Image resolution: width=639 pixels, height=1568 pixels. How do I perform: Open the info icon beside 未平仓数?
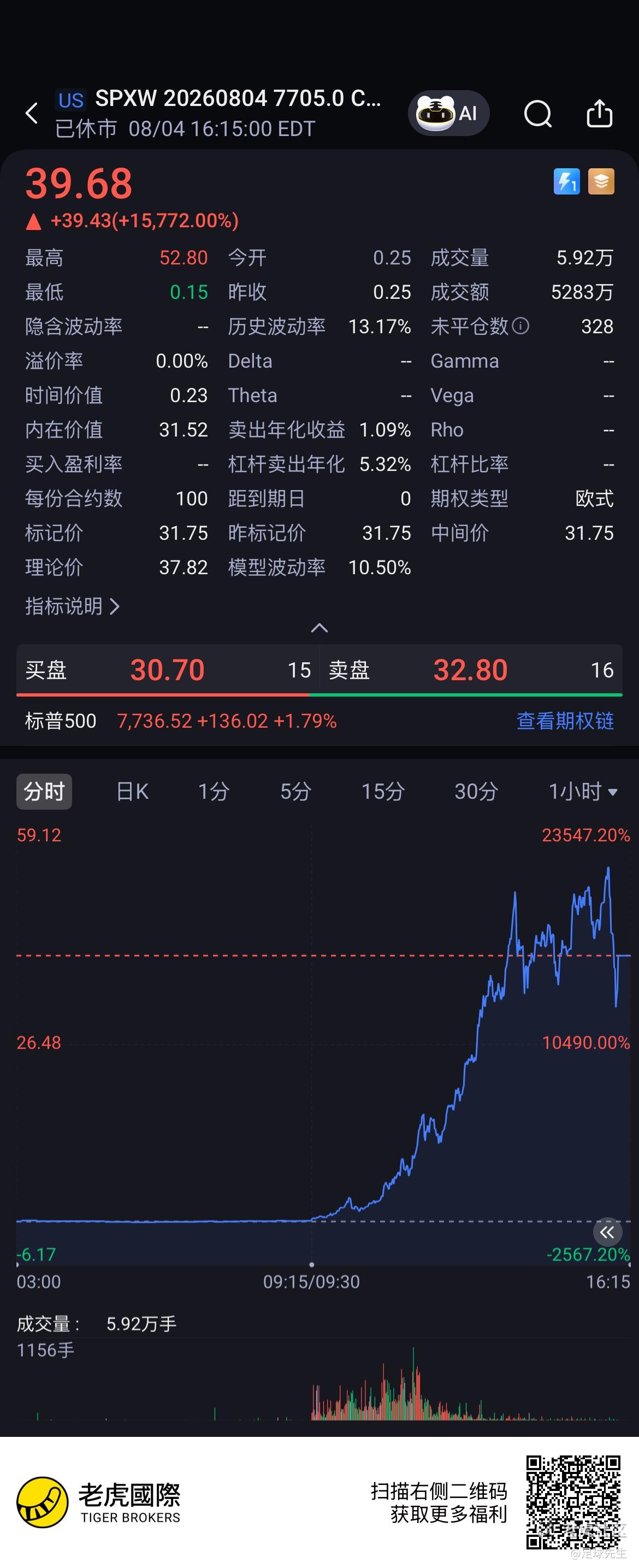click(520, 326)
